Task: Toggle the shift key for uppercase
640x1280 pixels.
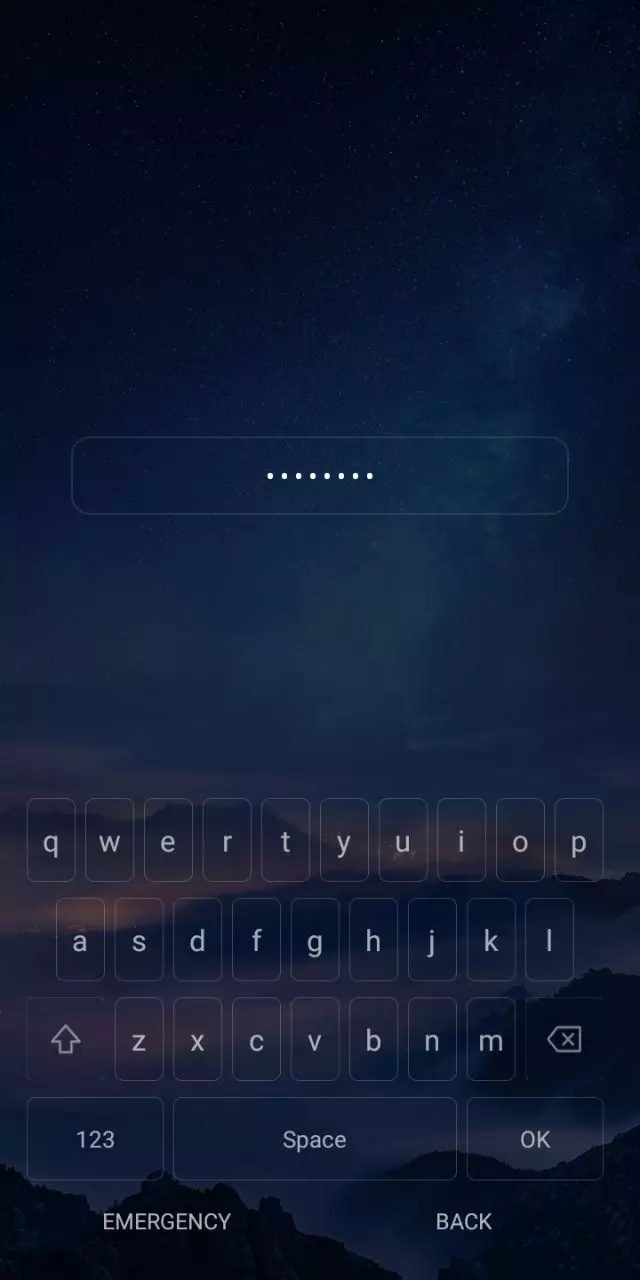Action: tap(66, 1040)
